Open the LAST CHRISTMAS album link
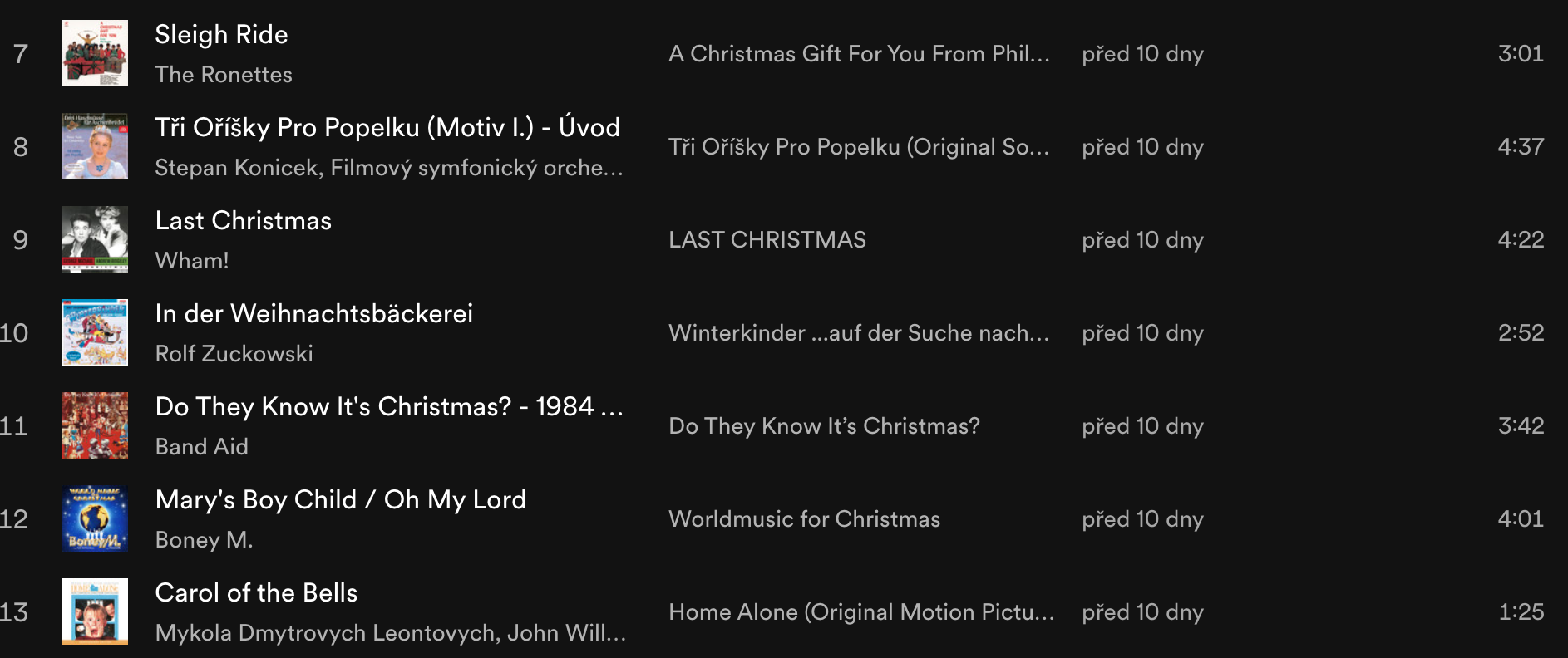This screenshot has height=658, width=1568. [x=767, y=240]
